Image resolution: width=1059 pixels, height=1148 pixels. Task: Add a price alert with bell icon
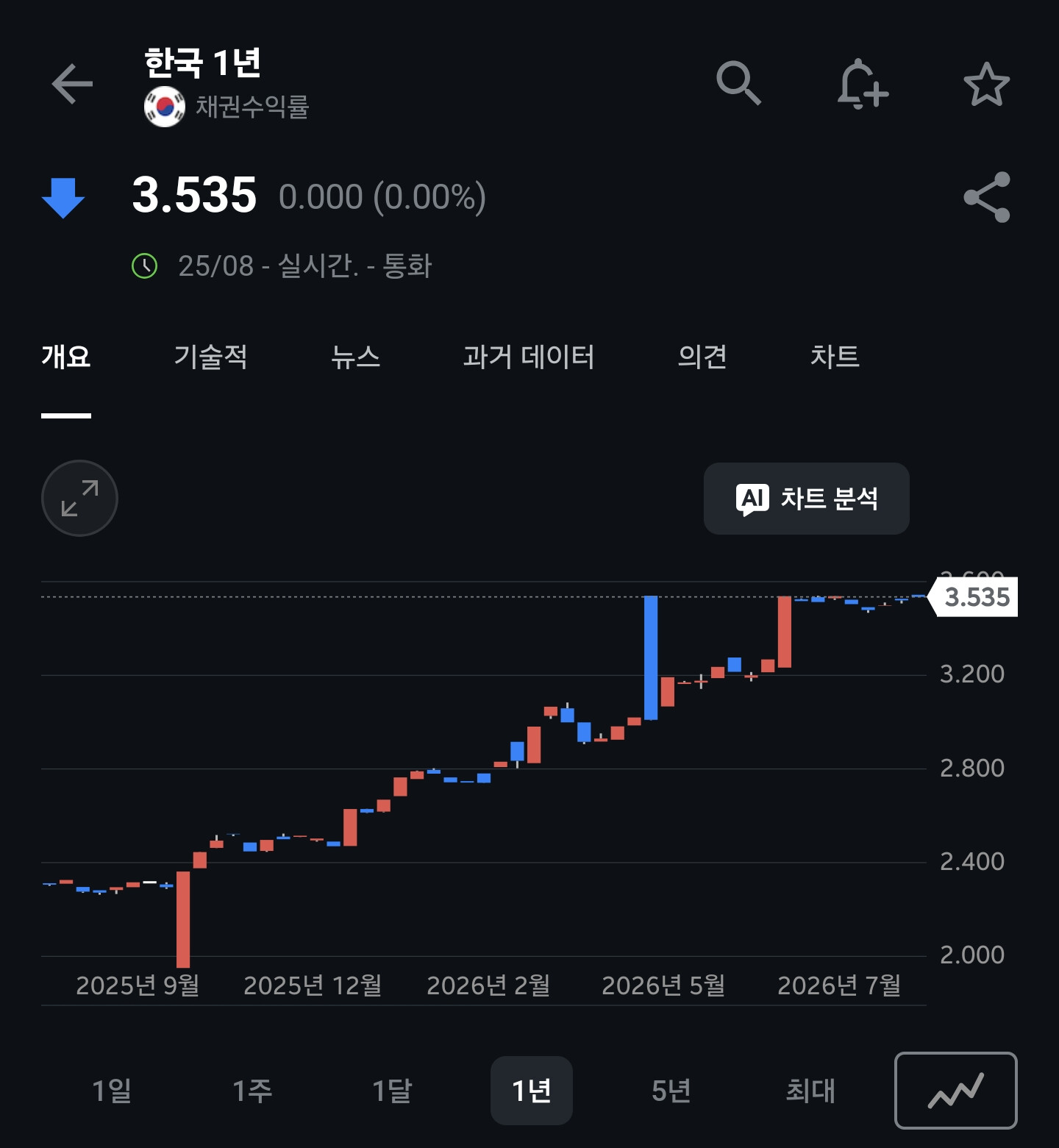863,84
